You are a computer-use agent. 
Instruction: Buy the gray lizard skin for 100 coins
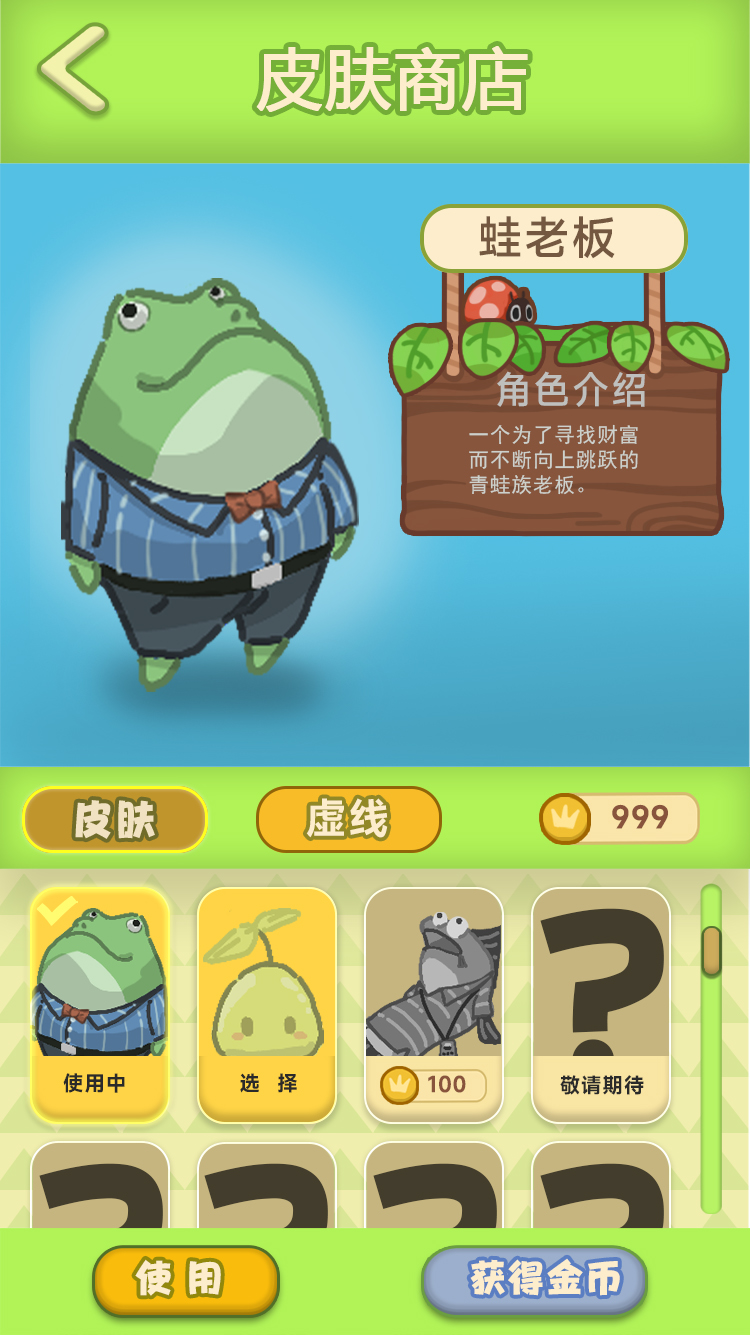[x=434, y=1003]
